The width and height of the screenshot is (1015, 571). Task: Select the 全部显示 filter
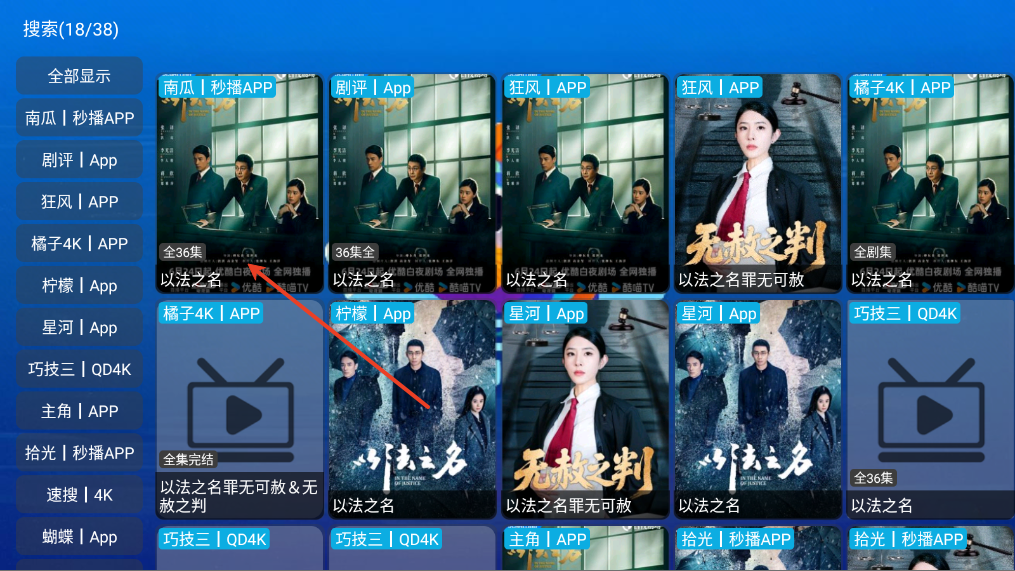(79, 76)
